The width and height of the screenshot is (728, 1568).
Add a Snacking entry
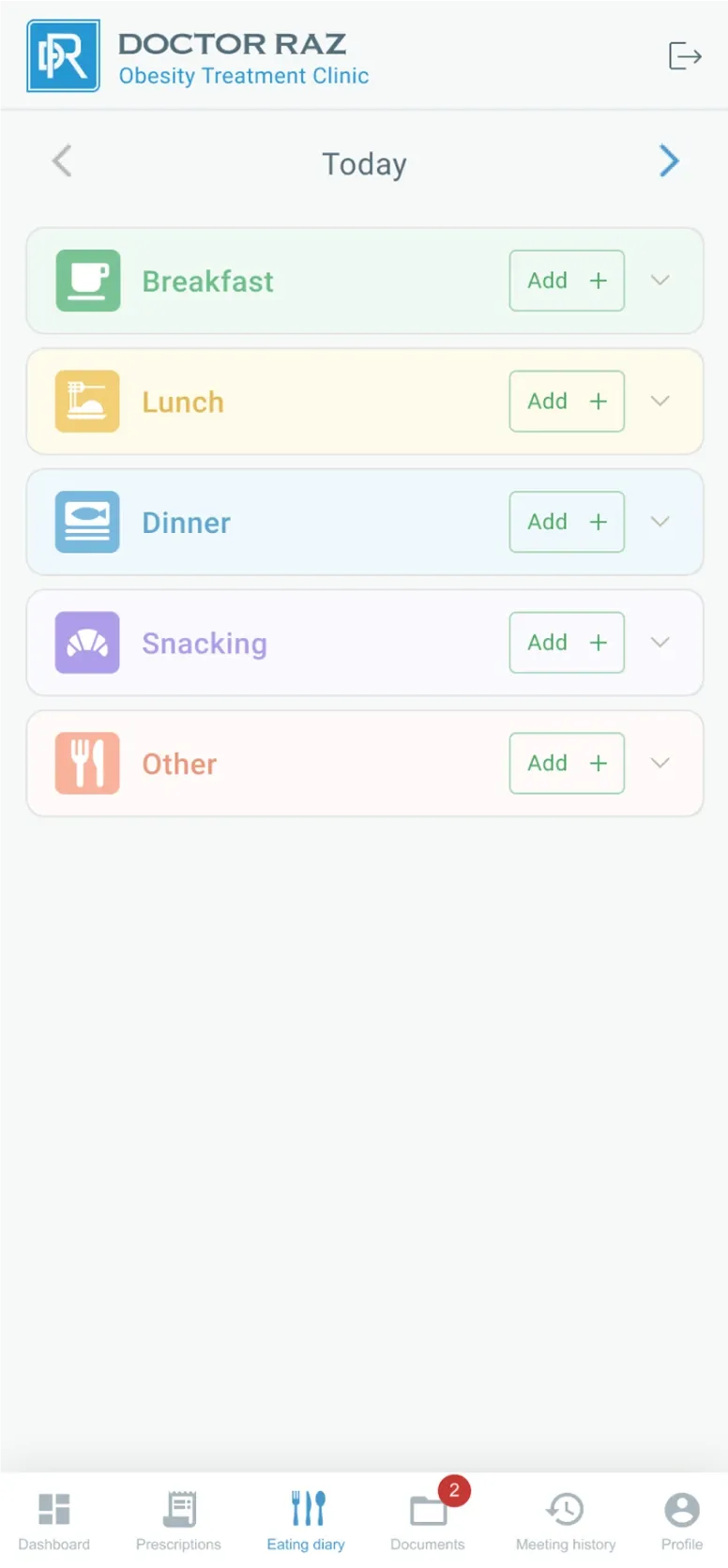pyautogui.click(x=567, y=643)
